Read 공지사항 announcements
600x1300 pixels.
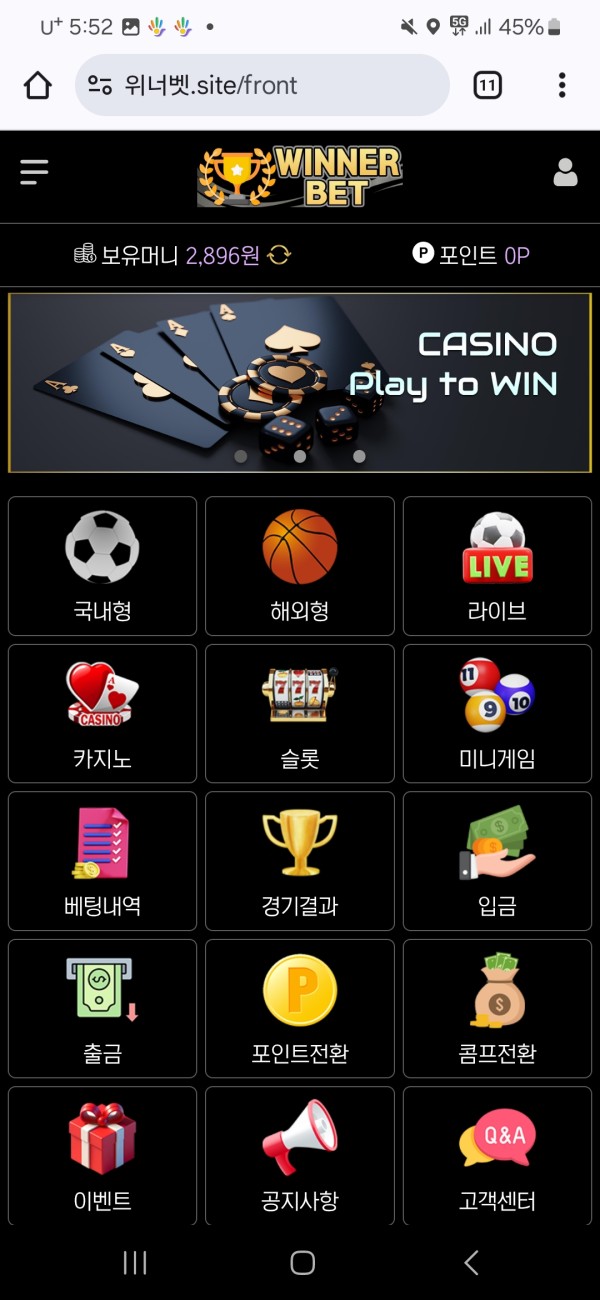pos(299,1155)
